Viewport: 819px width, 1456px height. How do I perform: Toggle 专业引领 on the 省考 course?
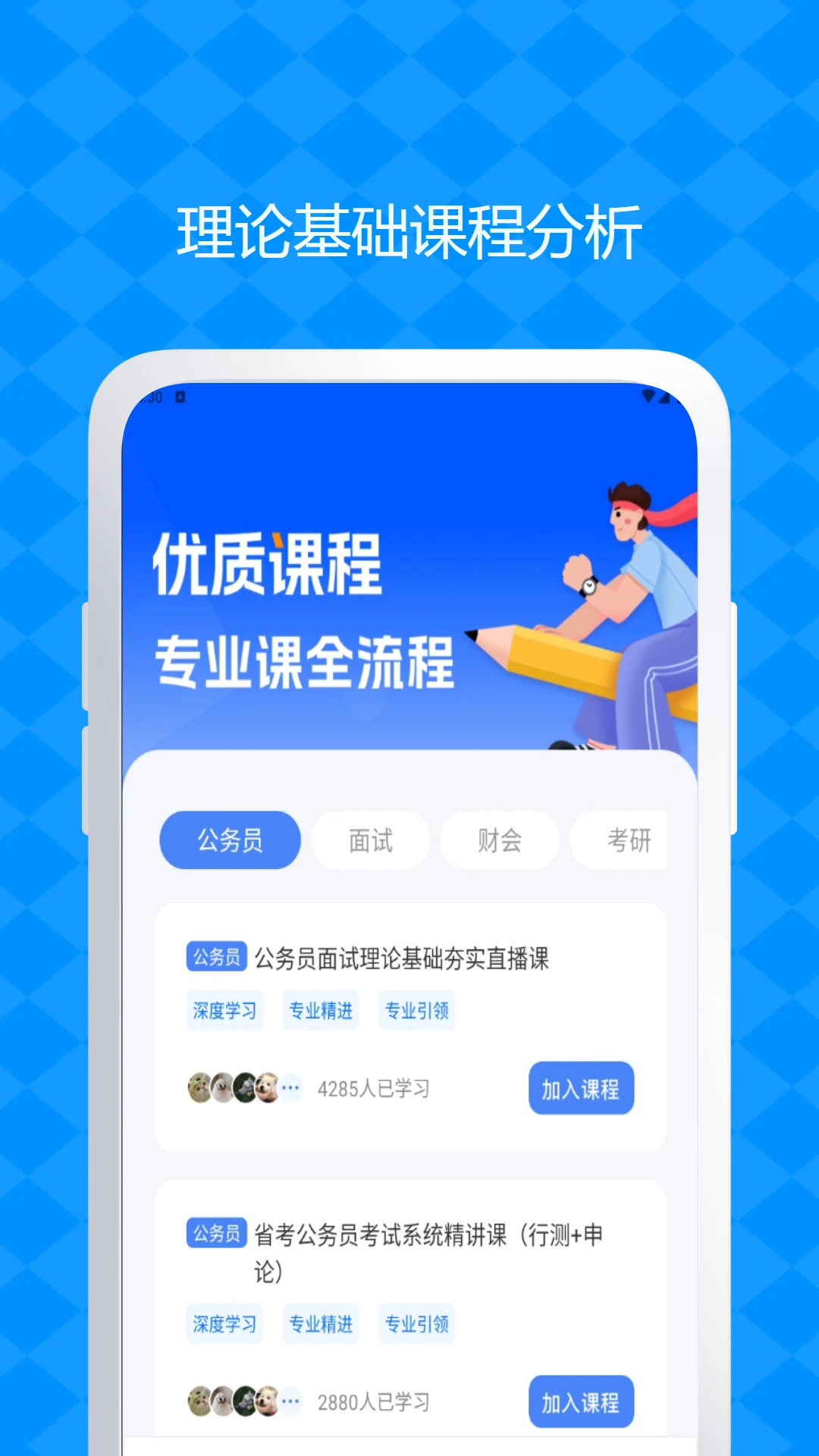(x=416, y=1323)
